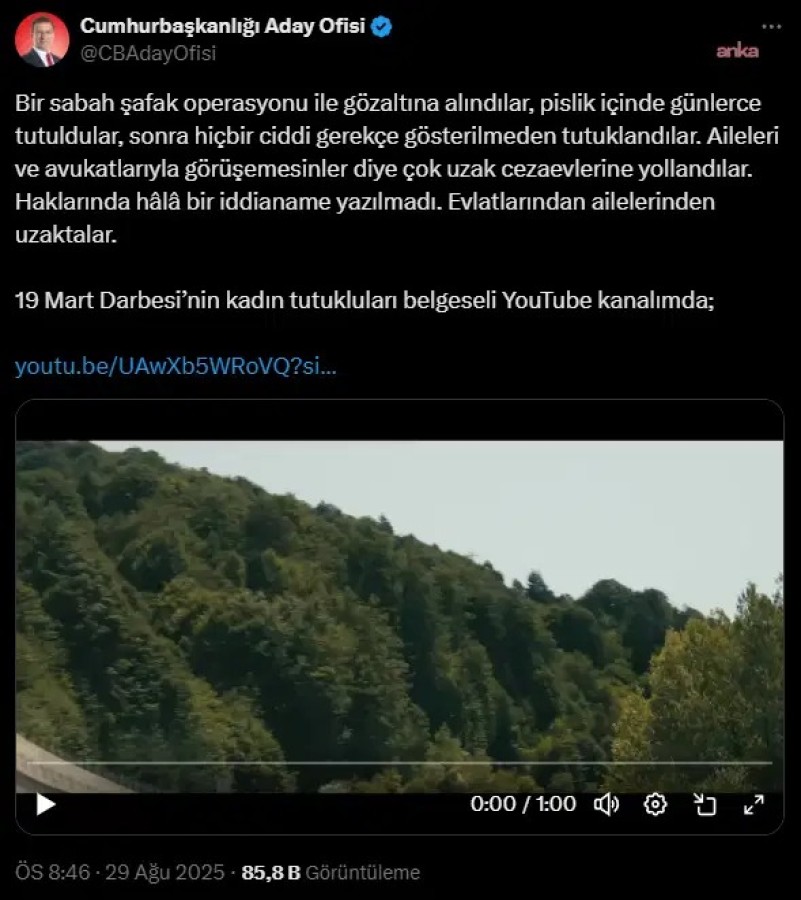Open Cumhurbaşkanlığı Aday Ofisi profile picture
This screenshot has height=900, width=801.
[42, 40]
